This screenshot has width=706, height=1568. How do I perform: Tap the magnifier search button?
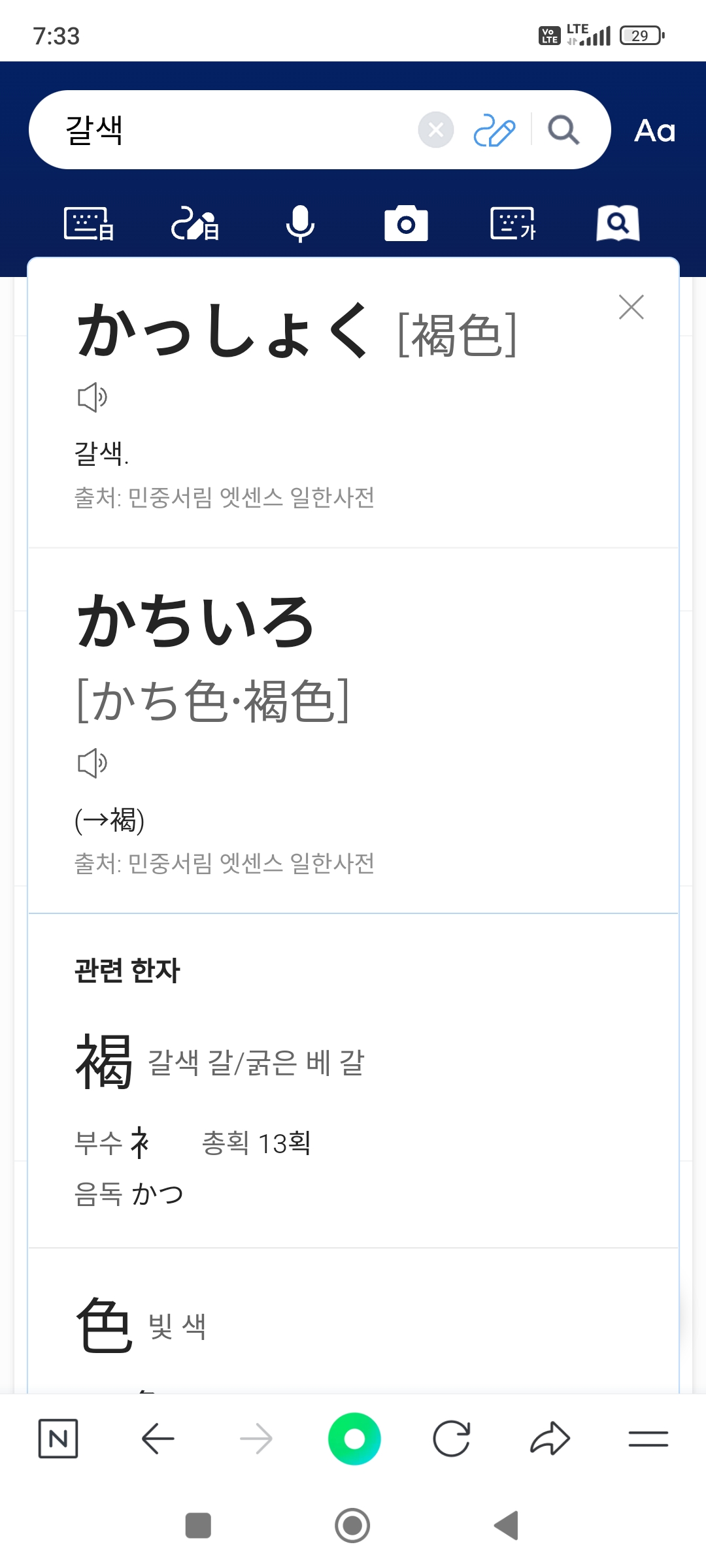pos(563,130)
